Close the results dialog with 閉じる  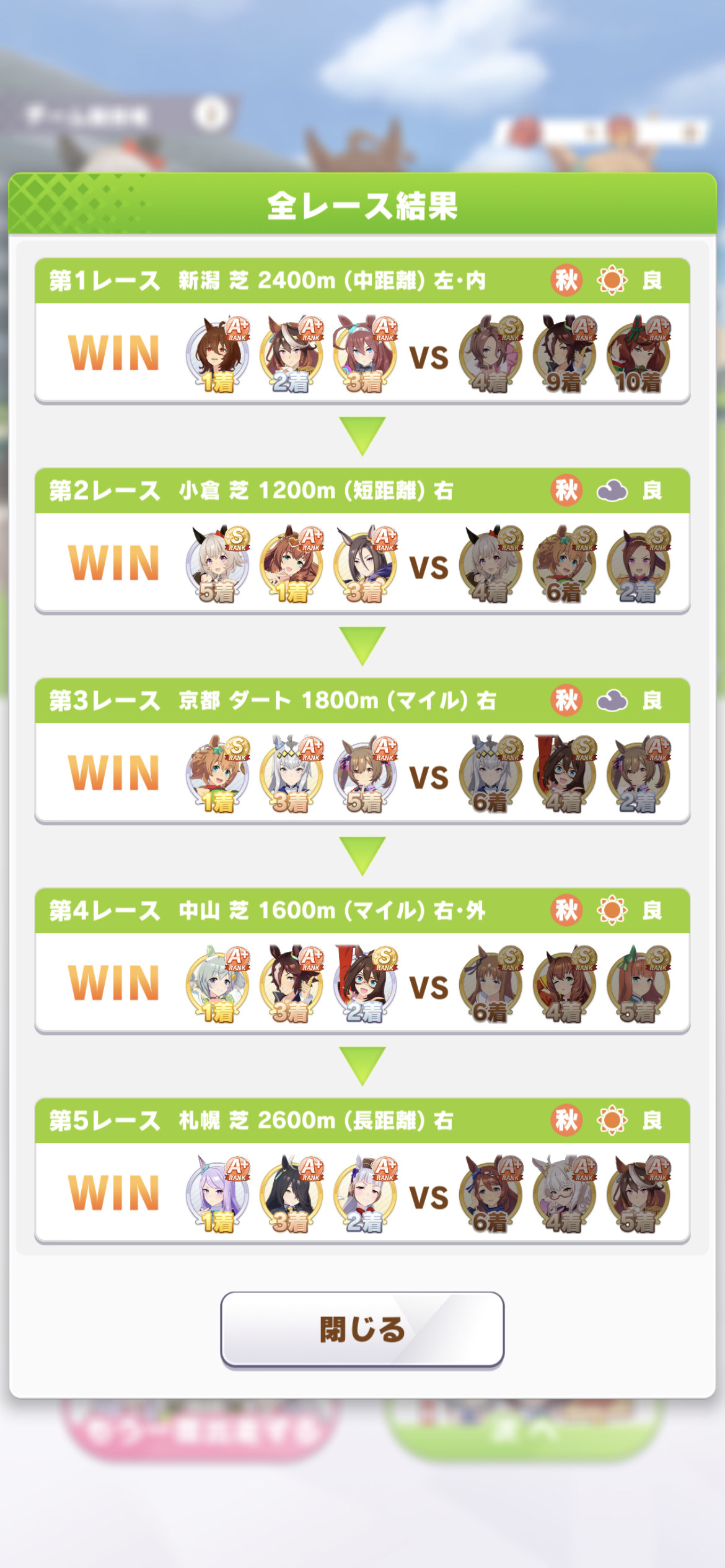(362, 1329)
